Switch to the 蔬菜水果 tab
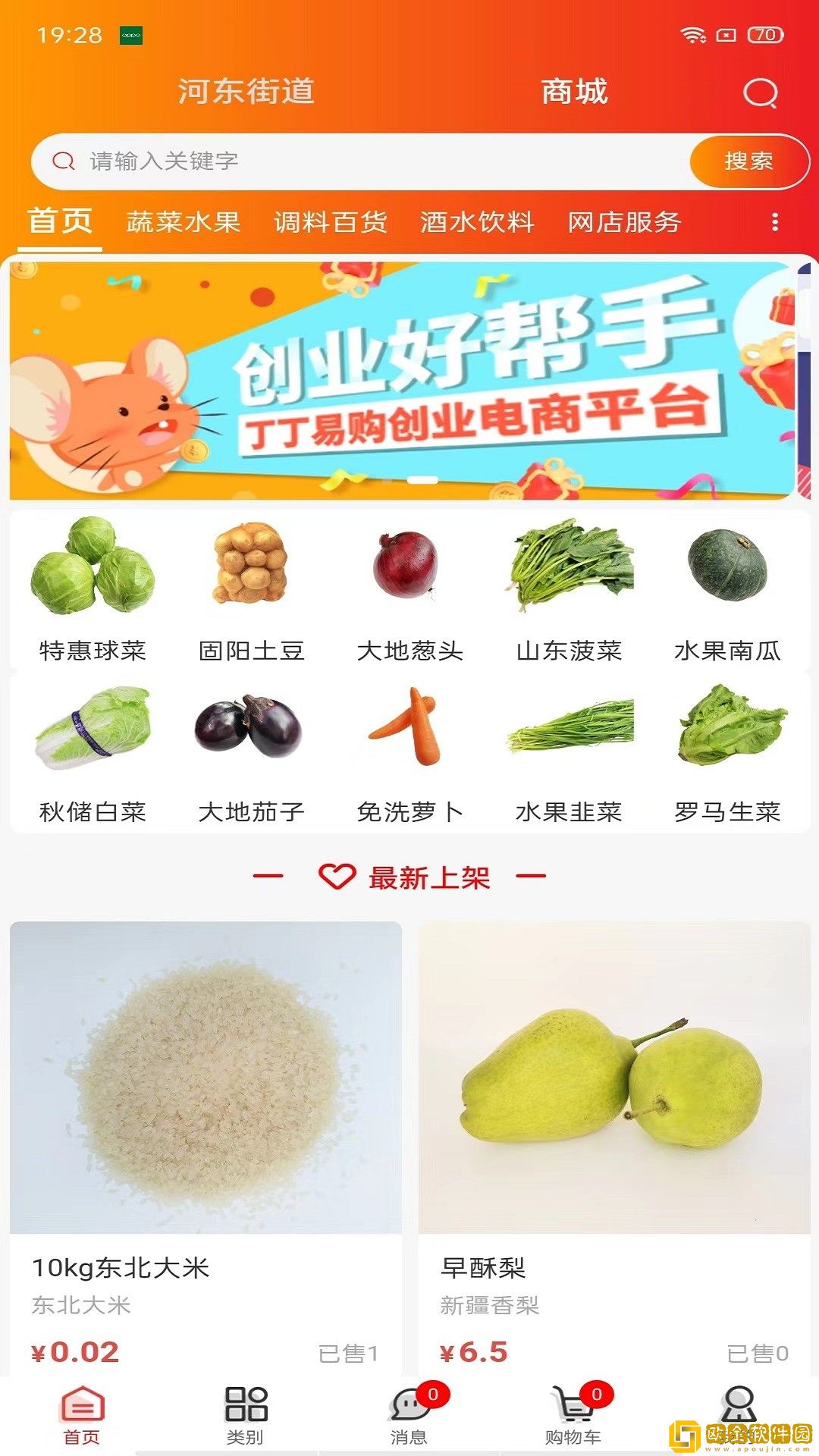This screenshot has height=1456, width=819. click(x=183, y=222)
